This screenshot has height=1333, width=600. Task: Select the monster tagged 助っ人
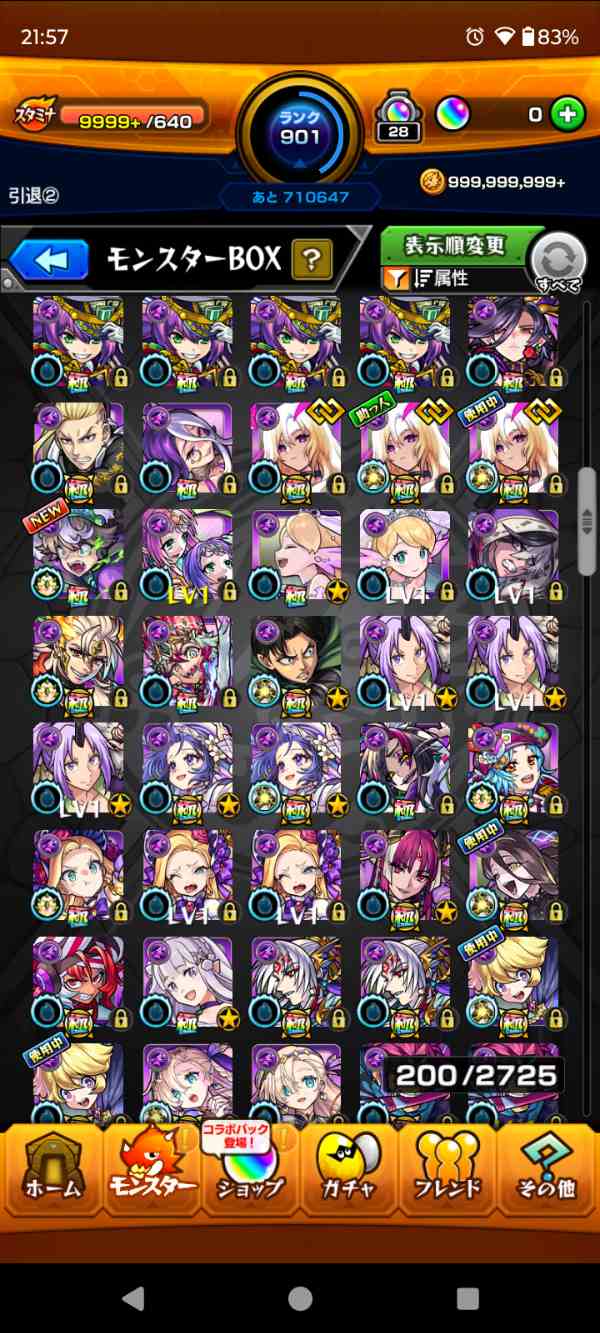point(404,452)
